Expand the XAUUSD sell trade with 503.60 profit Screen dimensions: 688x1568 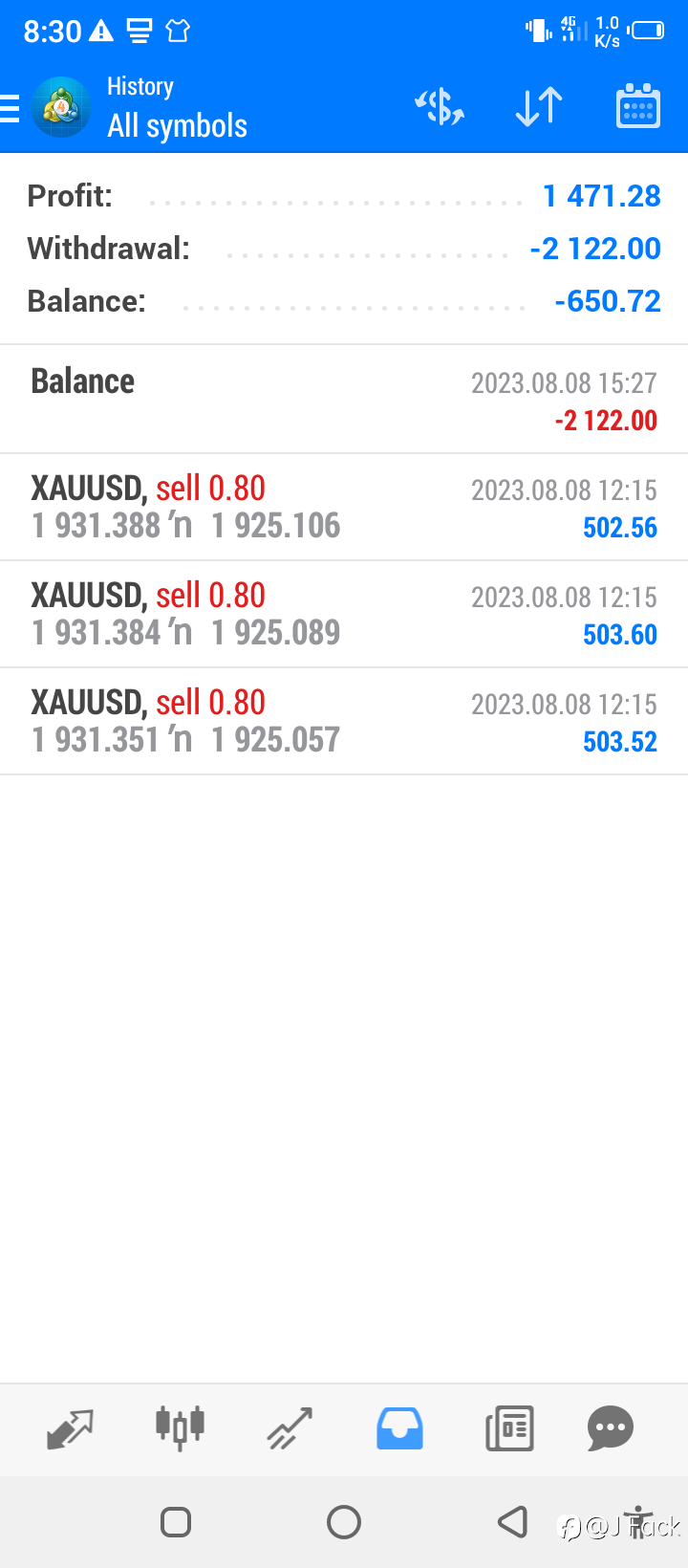tap(344, 614)
